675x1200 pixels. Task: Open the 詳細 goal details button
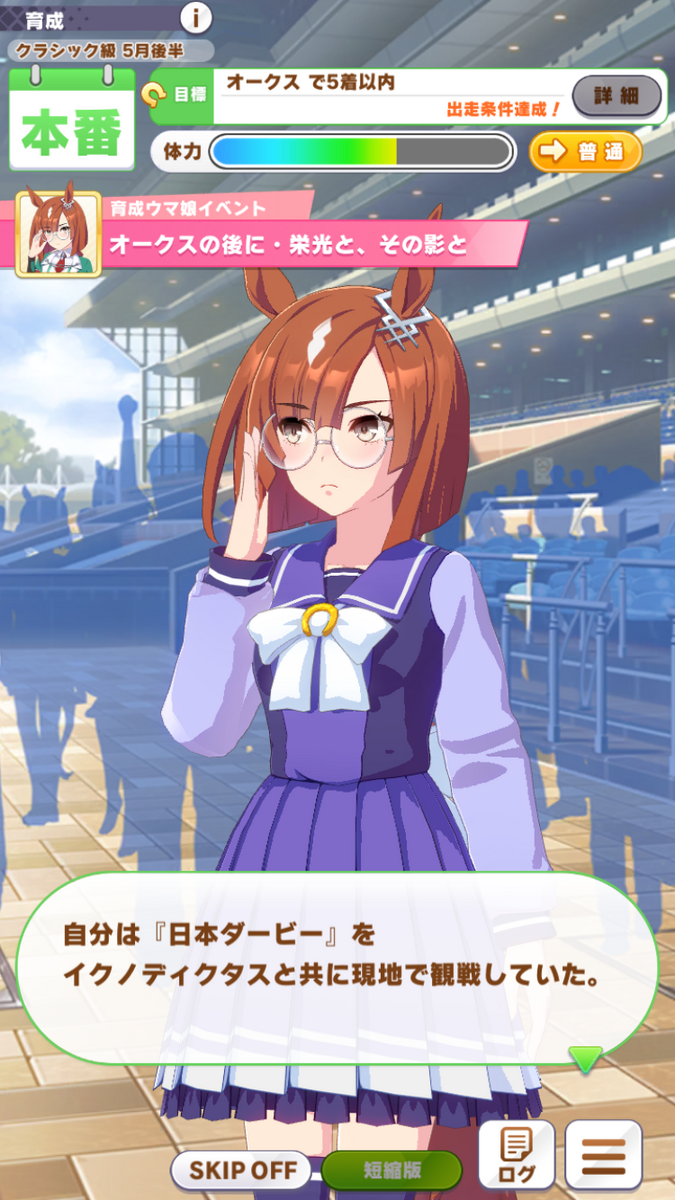616,96
